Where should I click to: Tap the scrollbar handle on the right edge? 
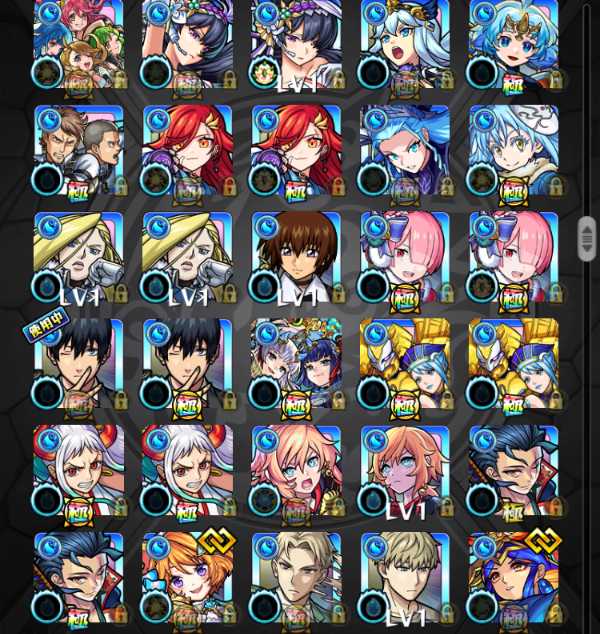click(587, 238)
